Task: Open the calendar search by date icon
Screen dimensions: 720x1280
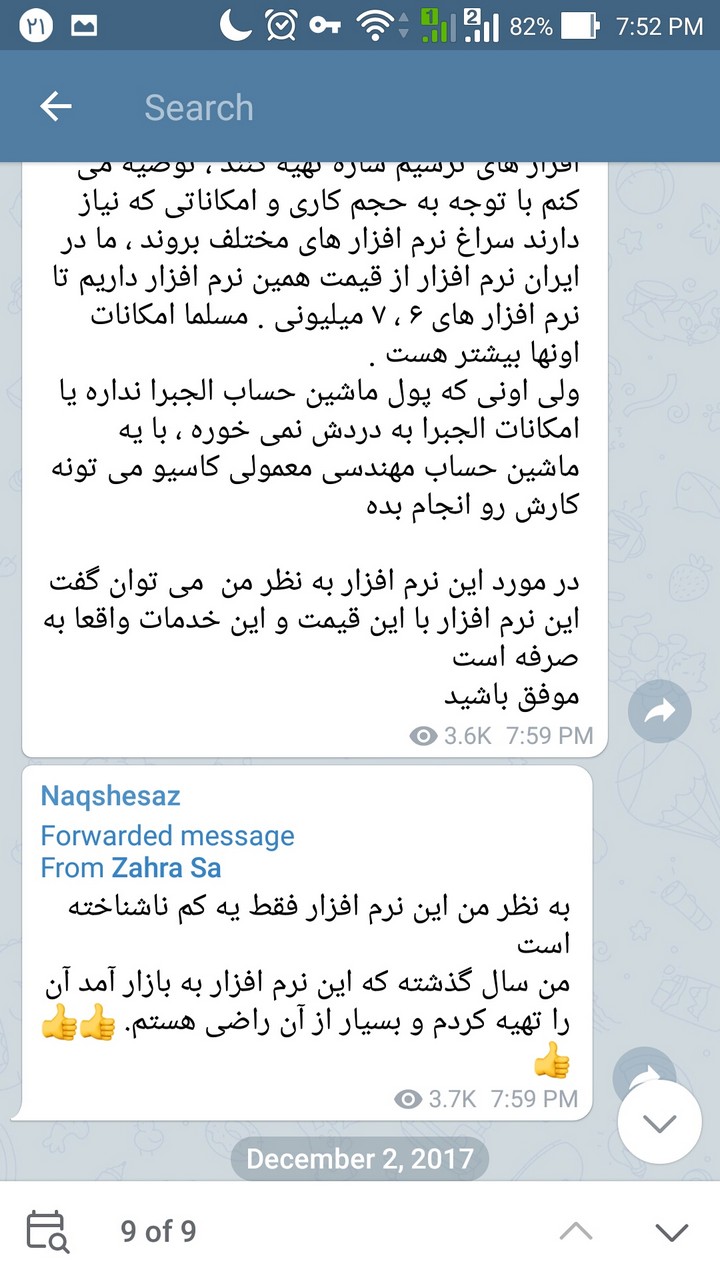Action: tap(46, 1231)
